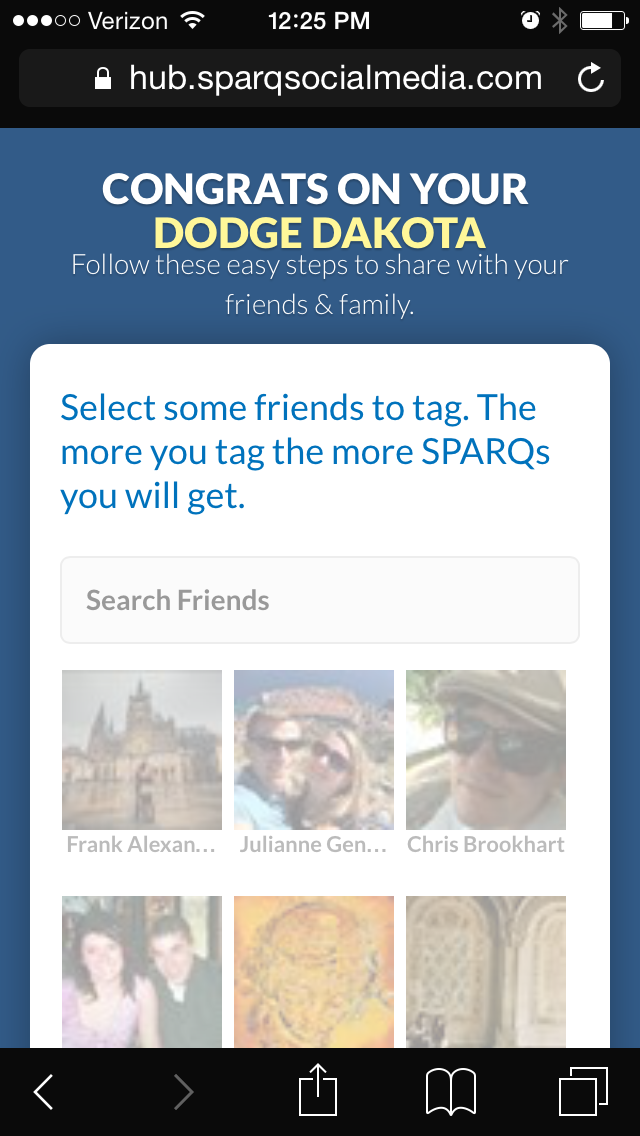Open the Safari share sheet
The width and height of the screenshot is (640, 1136).
[319, 1090]
